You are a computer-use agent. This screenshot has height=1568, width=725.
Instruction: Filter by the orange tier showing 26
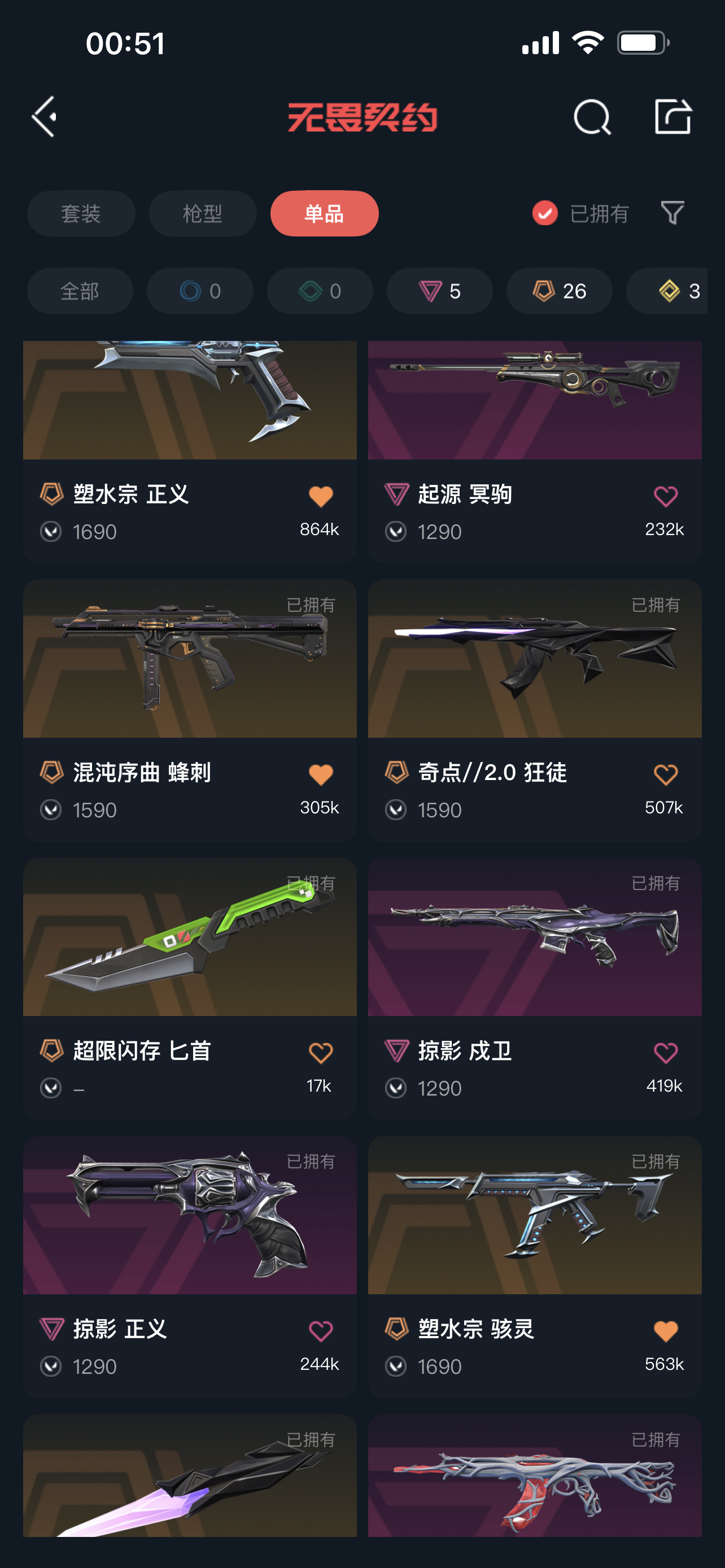point(560,292)
